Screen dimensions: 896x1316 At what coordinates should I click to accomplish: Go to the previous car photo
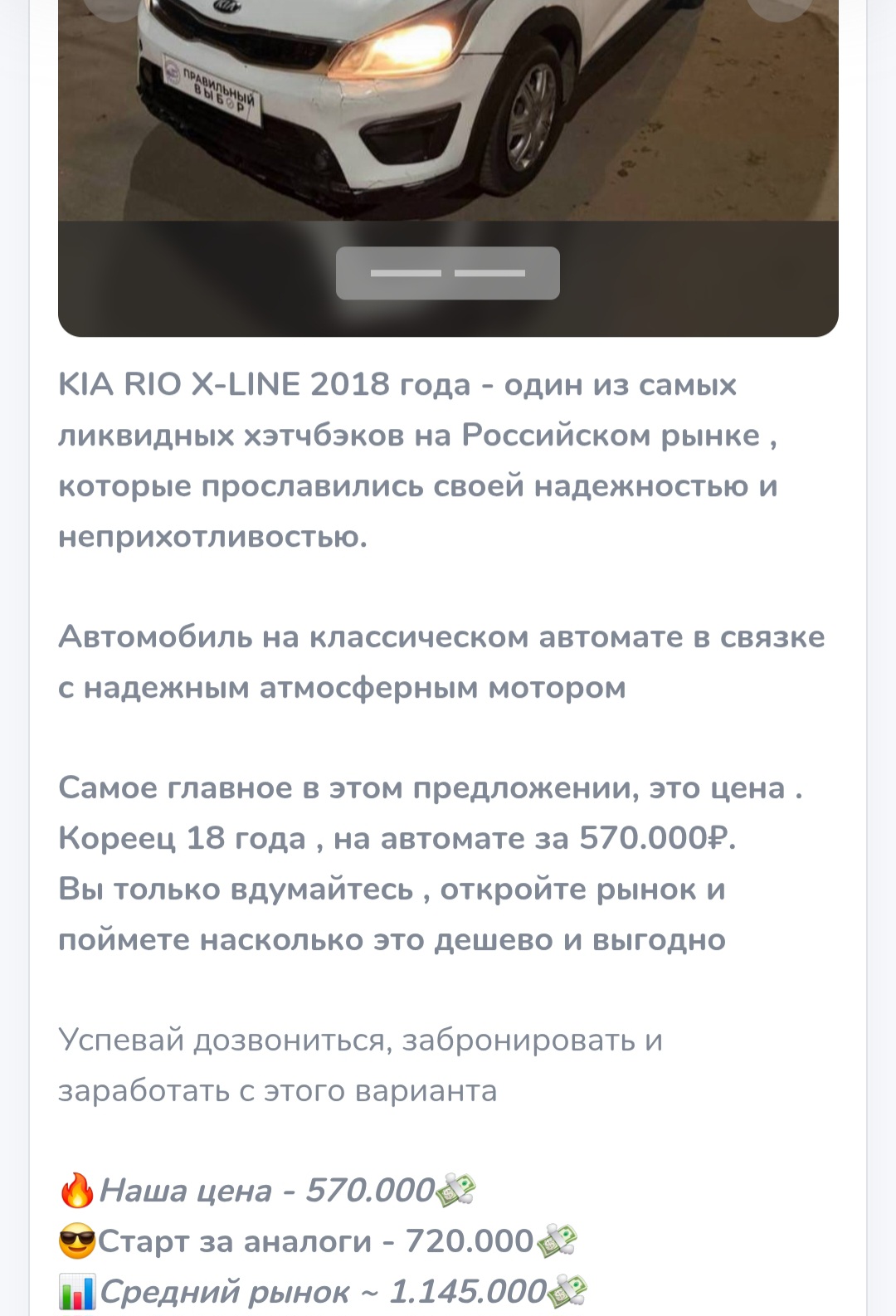click(113, 7)
